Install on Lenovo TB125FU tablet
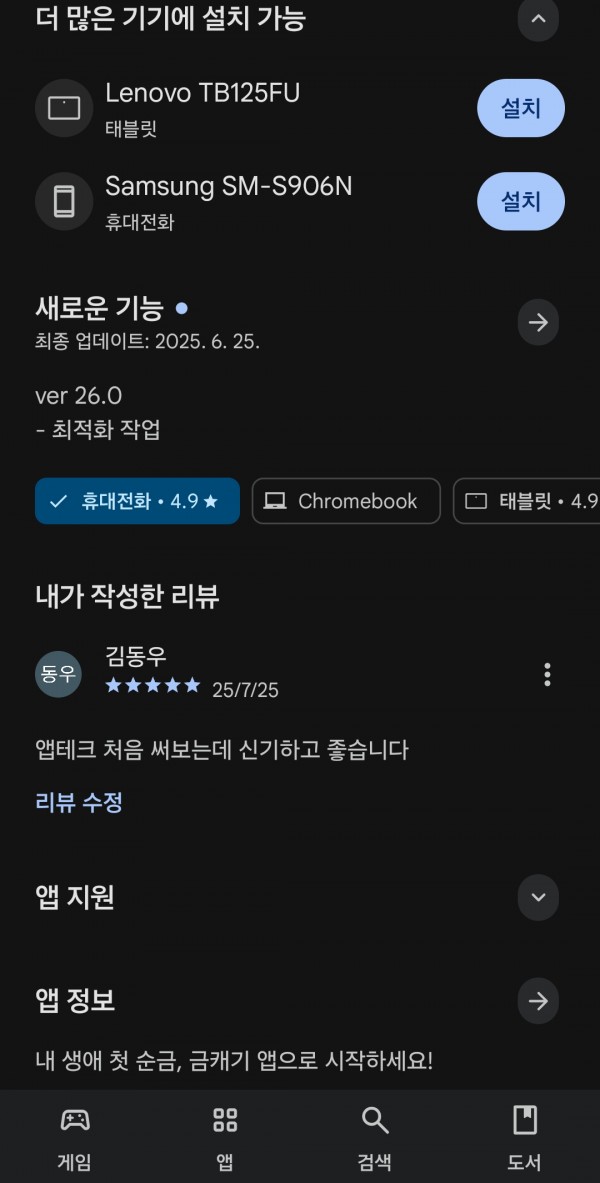Image resolution: width=600 pixels, height=1183 pixels. tap(521, 108)
